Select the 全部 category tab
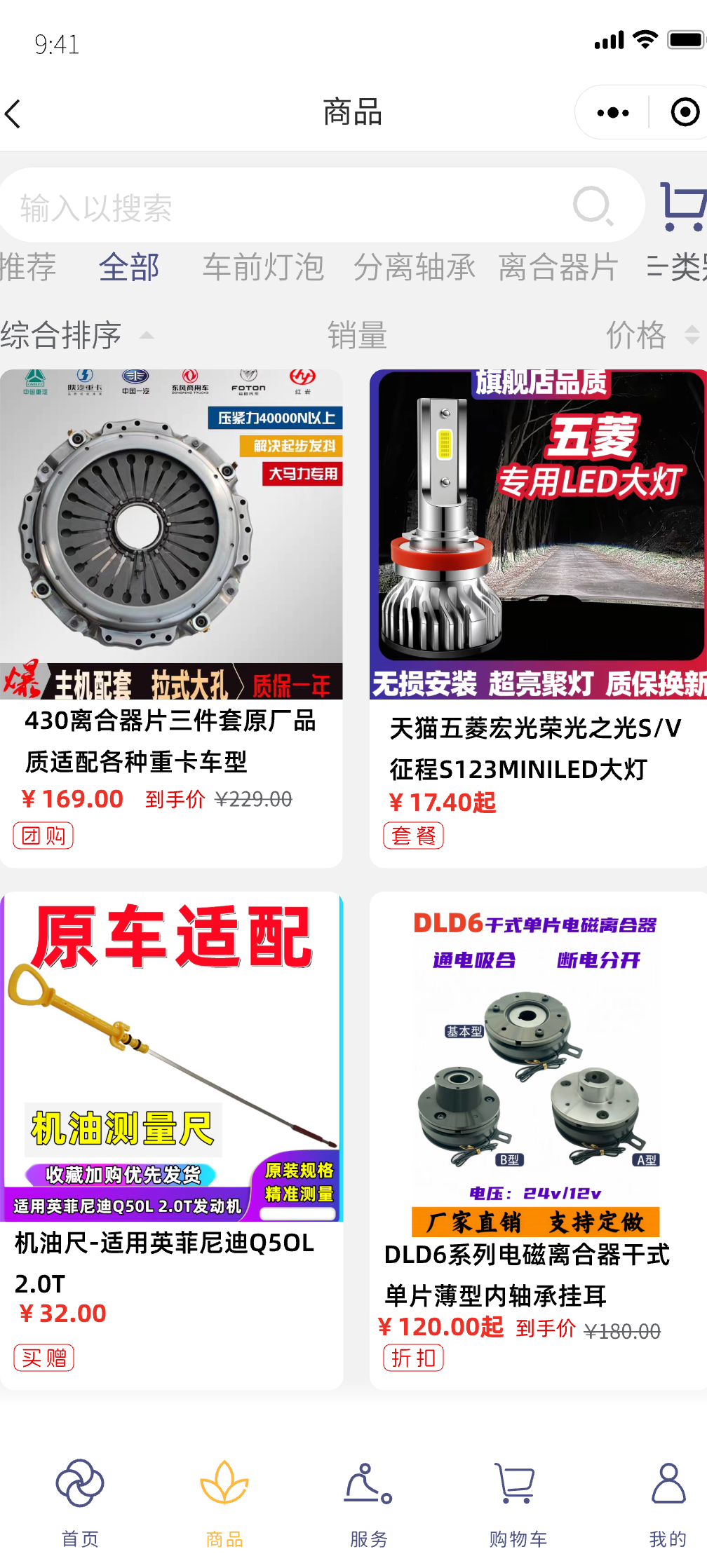 coord(130,267)
